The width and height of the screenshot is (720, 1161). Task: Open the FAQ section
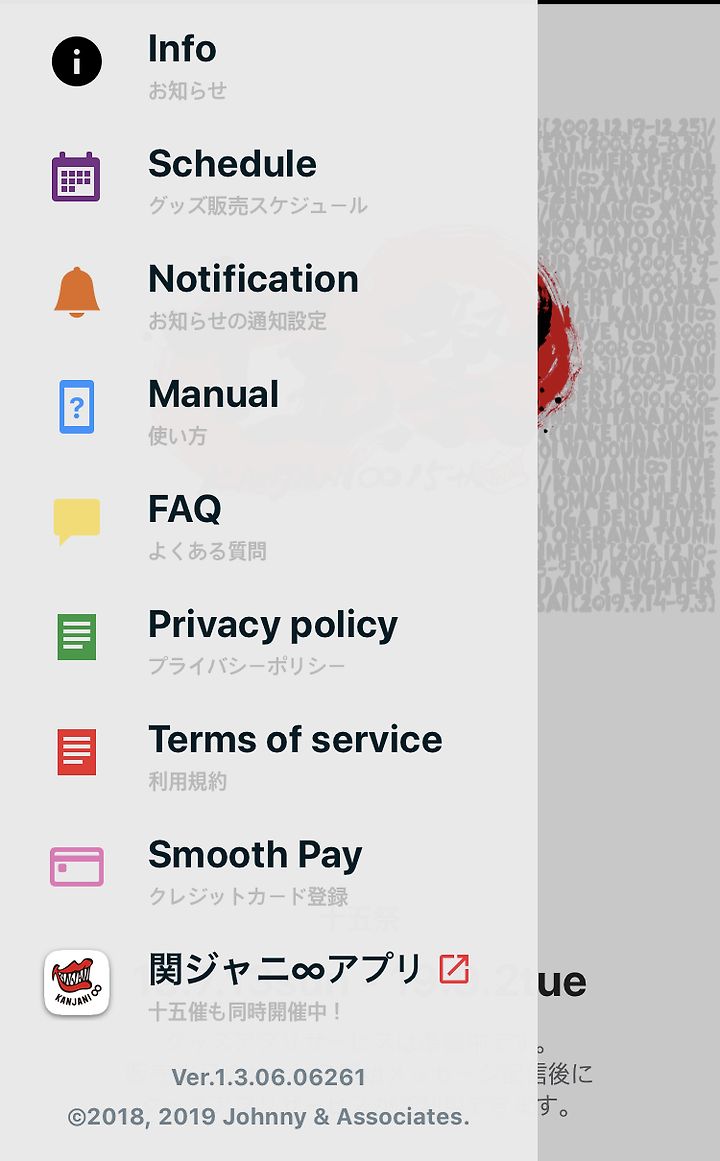[268, 525]
